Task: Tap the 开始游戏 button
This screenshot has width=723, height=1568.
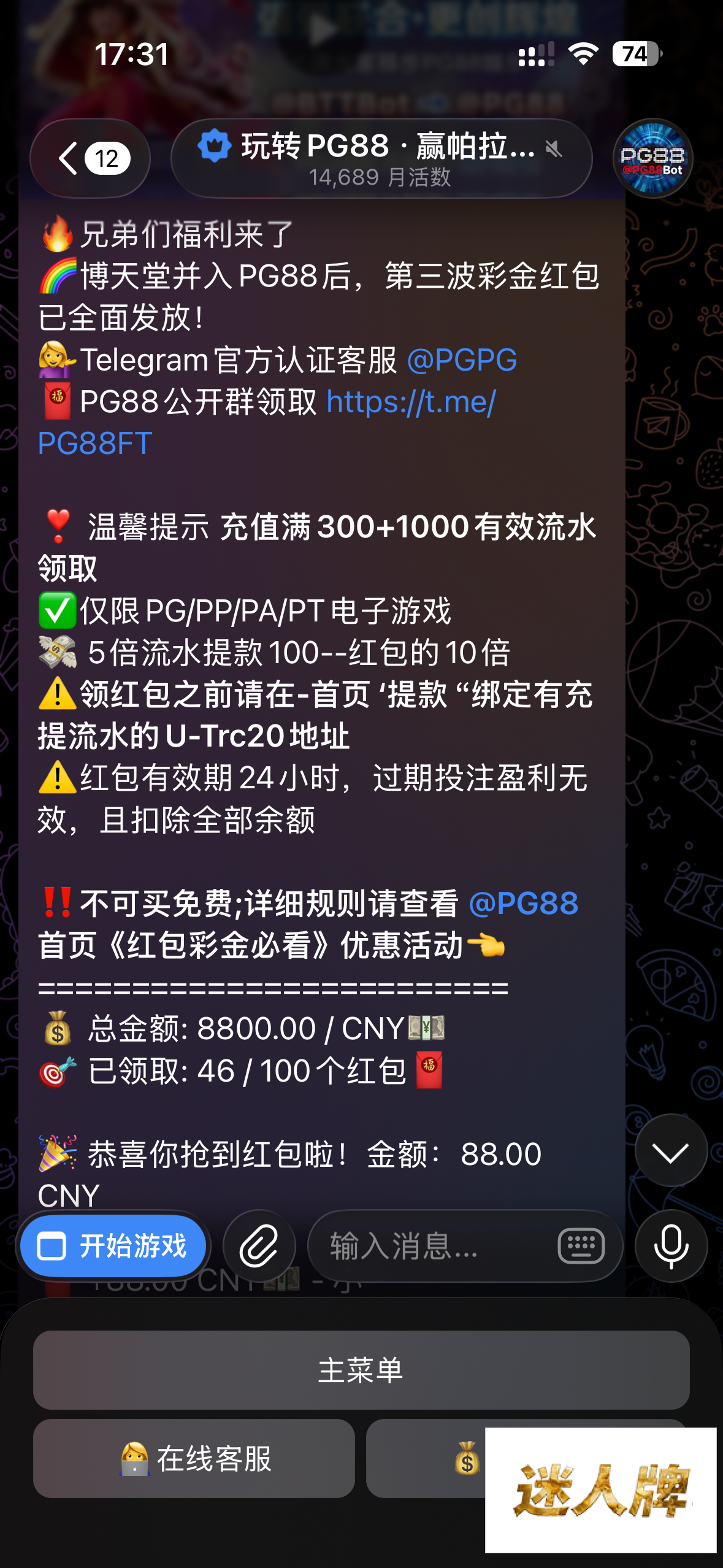Action: pyautogui.click(x=114, y=1247)
